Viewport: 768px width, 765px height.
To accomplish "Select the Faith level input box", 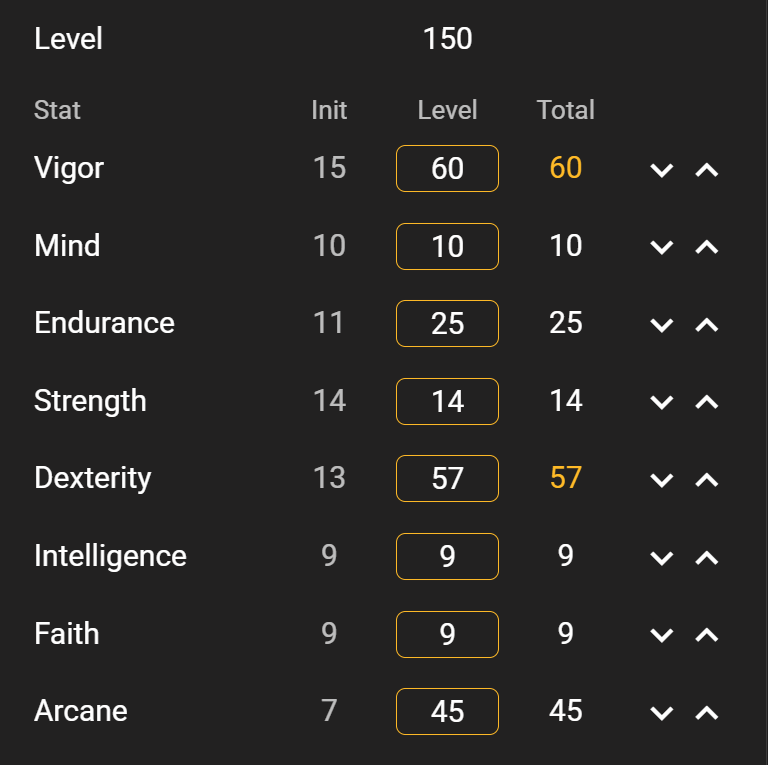I will click(447, 634).
